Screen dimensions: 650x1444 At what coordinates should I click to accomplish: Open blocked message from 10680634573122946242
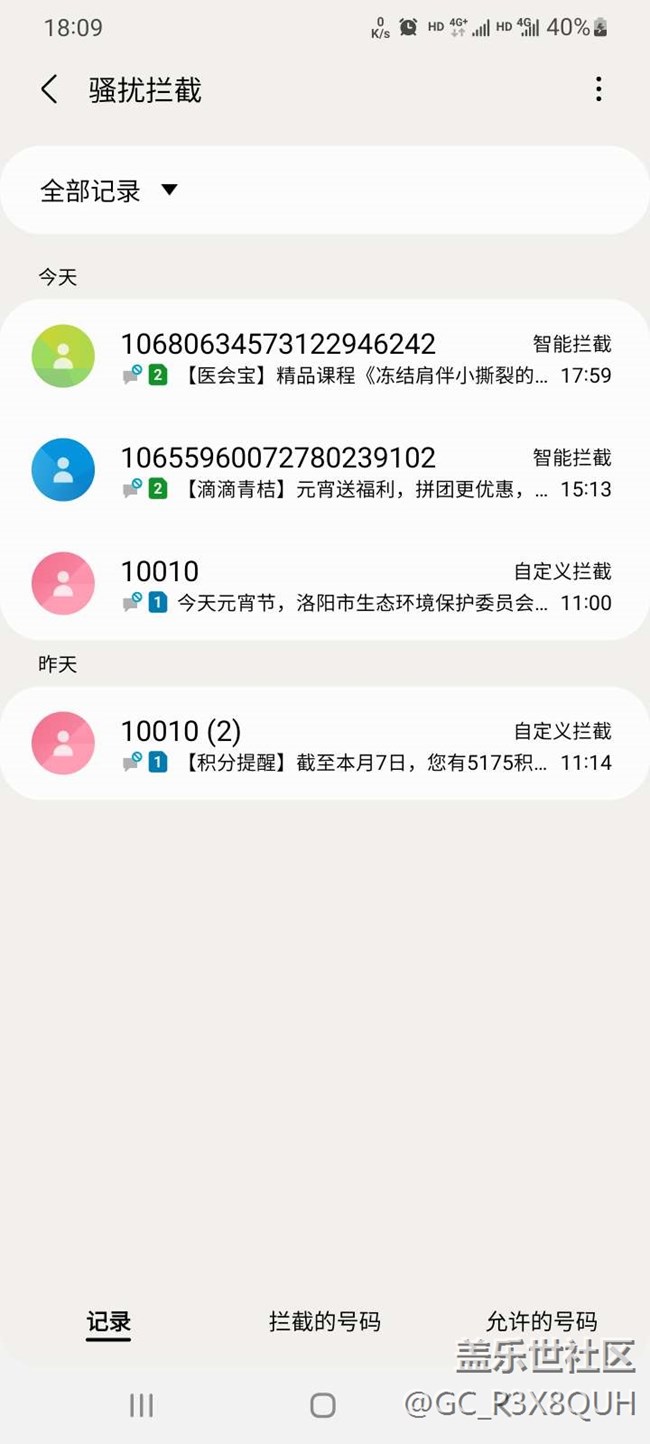[325, 357]
